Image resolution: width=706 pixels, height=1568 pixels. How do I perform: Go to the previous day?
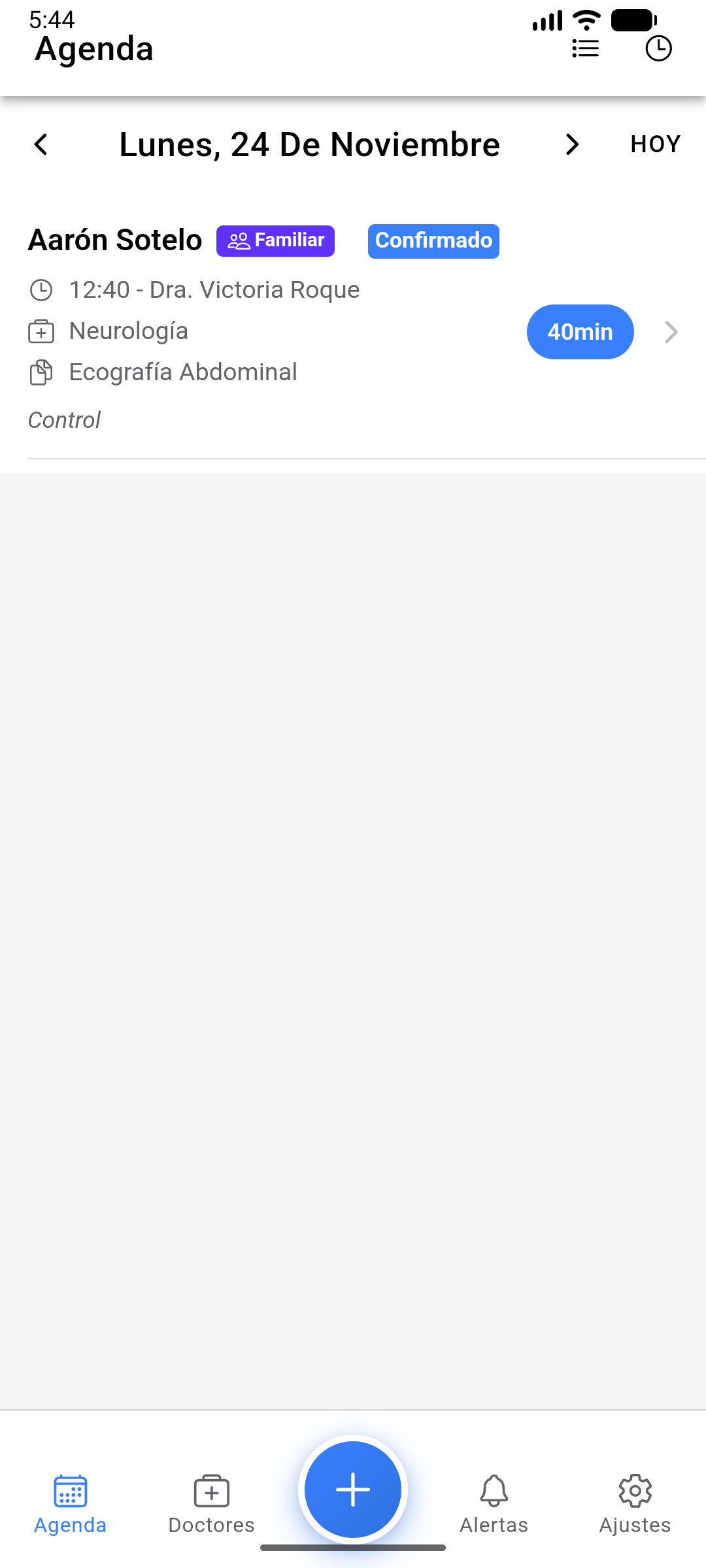tap(41, 144)
